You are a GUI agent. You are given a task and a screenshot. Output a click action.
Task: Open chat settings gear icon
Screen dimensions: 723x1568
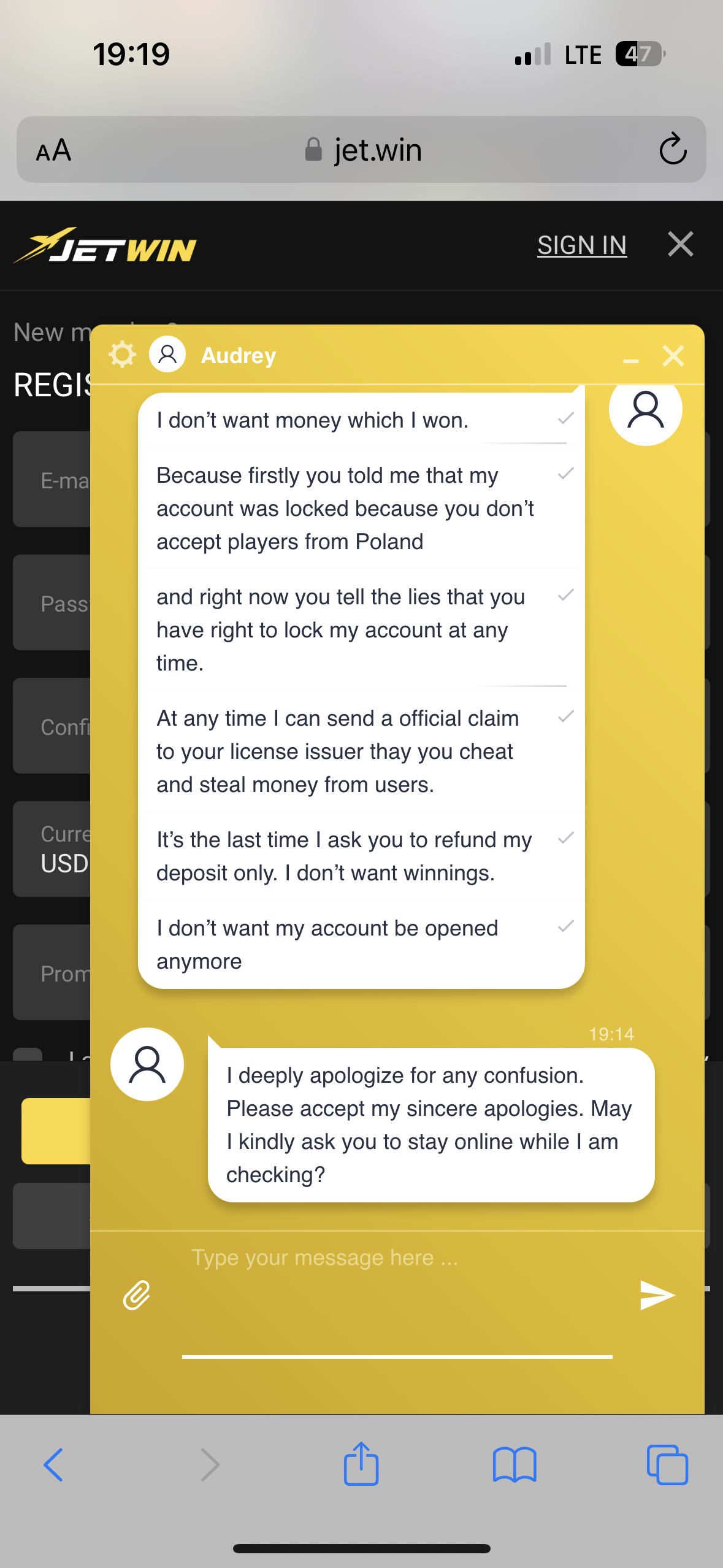click(x=122, y=355)
